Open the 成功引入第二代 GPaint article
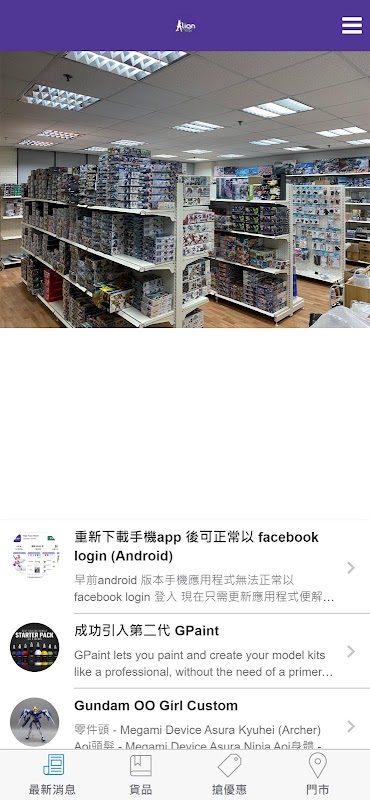The width and height of the screenshot is (370, 800). click(185, 651)
